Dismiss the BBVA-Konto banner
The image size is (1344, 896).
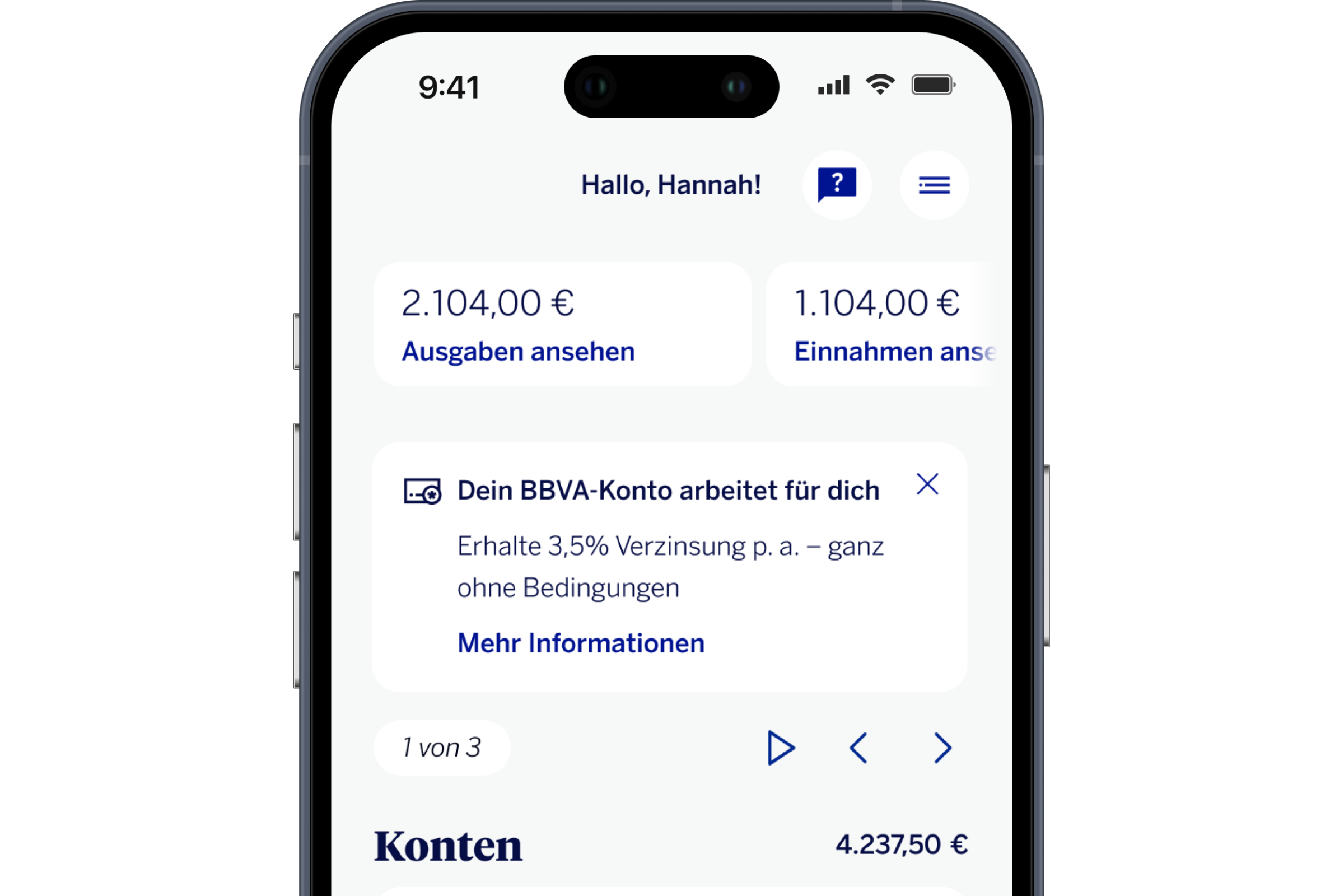click(927, 484)
